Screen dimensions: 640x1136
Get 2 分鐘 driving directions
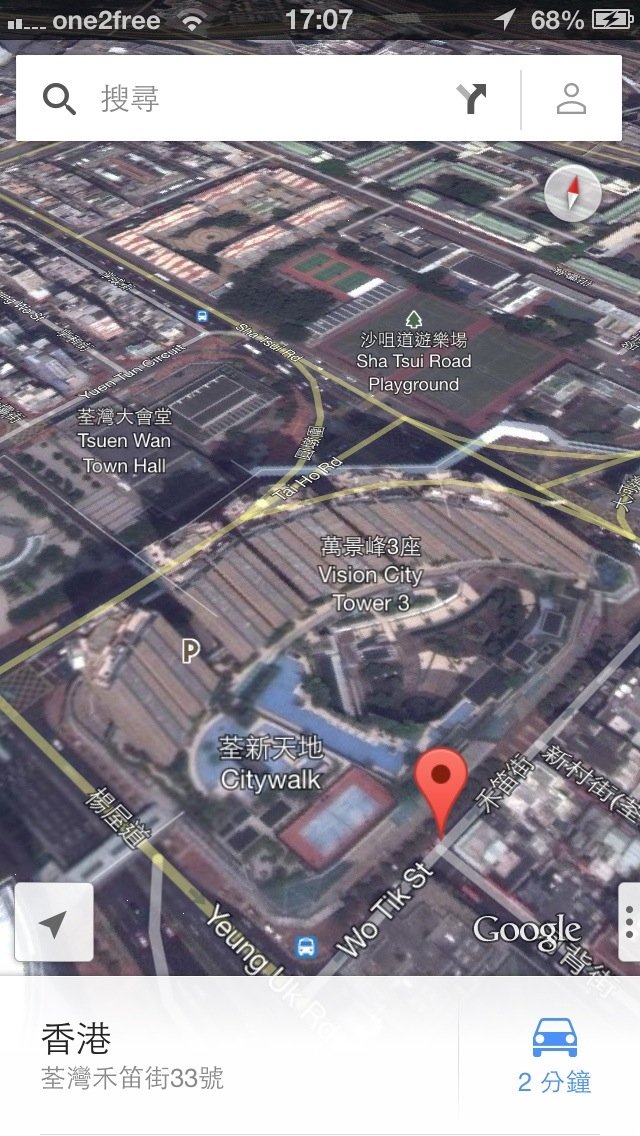pyautogui.click(x=554, y=1055)
